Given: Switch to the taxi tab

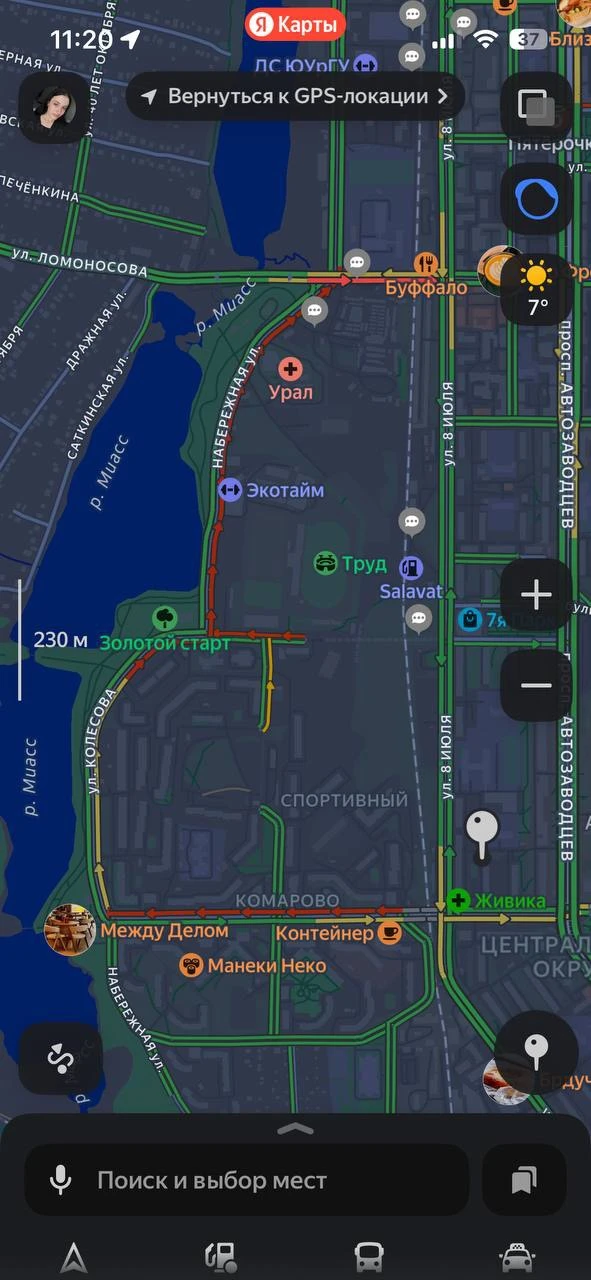Looking at the screenshot, I should click(517, 1257).
